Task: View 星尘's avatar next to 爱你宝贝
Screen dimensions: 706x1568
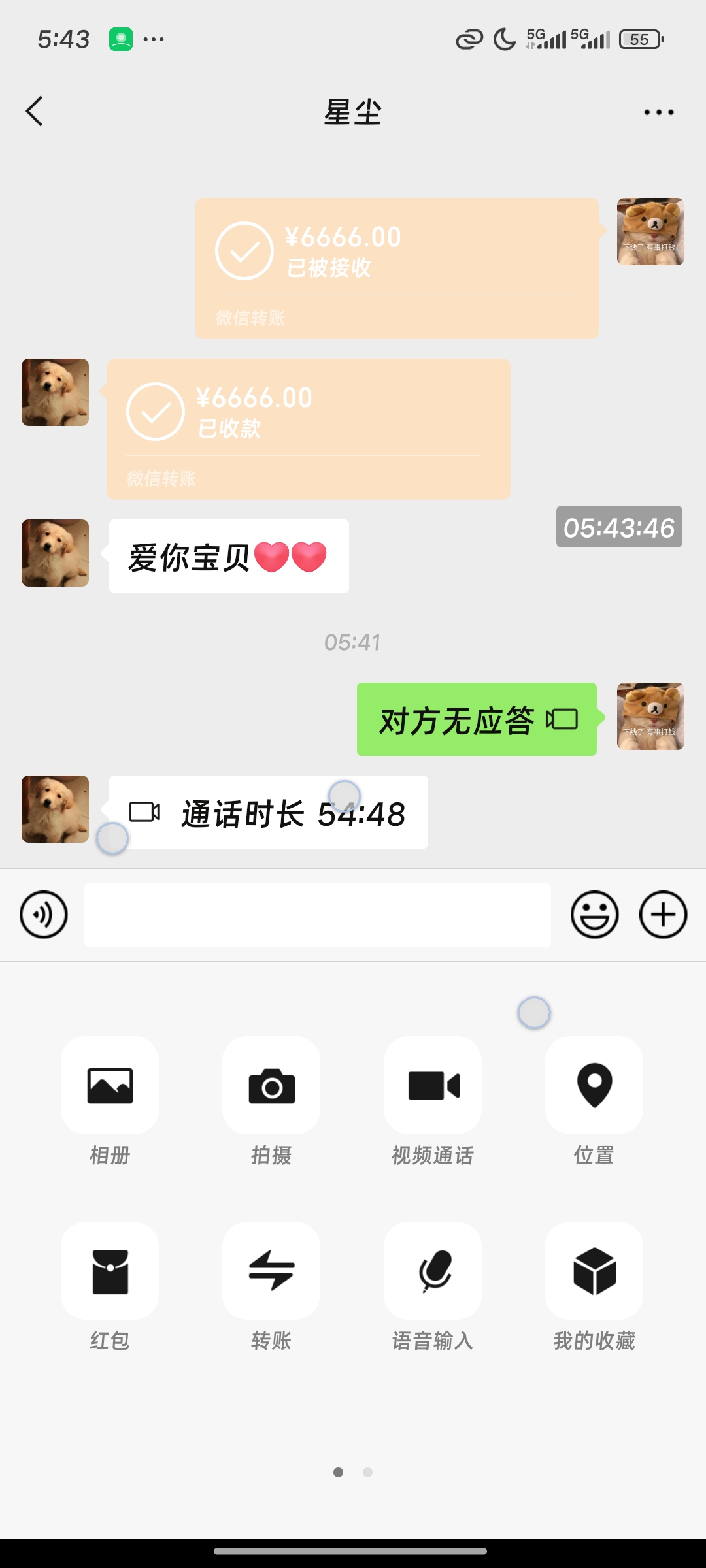Action: 55,553
